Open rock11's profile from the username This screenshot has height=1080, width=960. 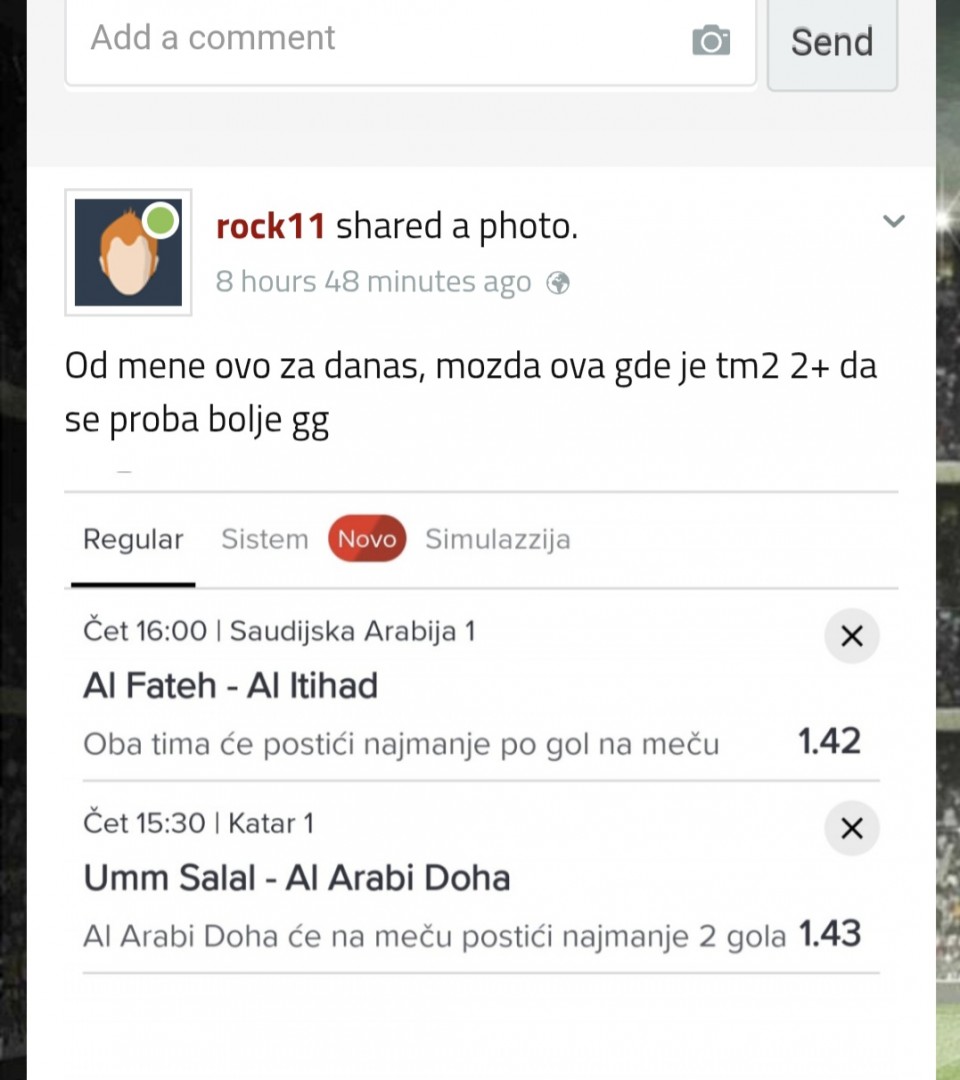[270, 227]
